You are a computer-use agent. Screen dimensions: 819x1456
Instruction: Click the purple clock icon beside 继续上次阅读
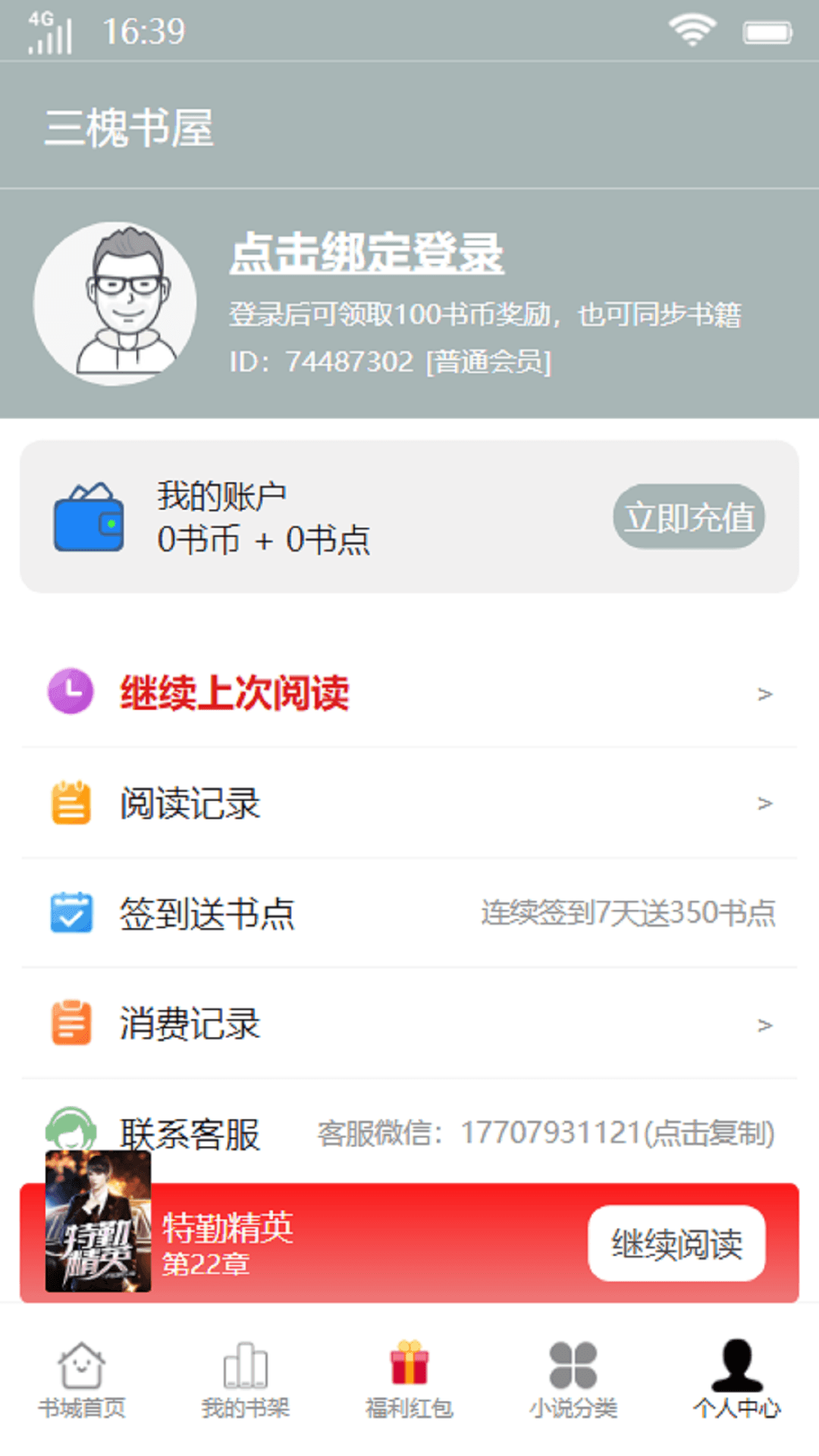click(70, 692)
